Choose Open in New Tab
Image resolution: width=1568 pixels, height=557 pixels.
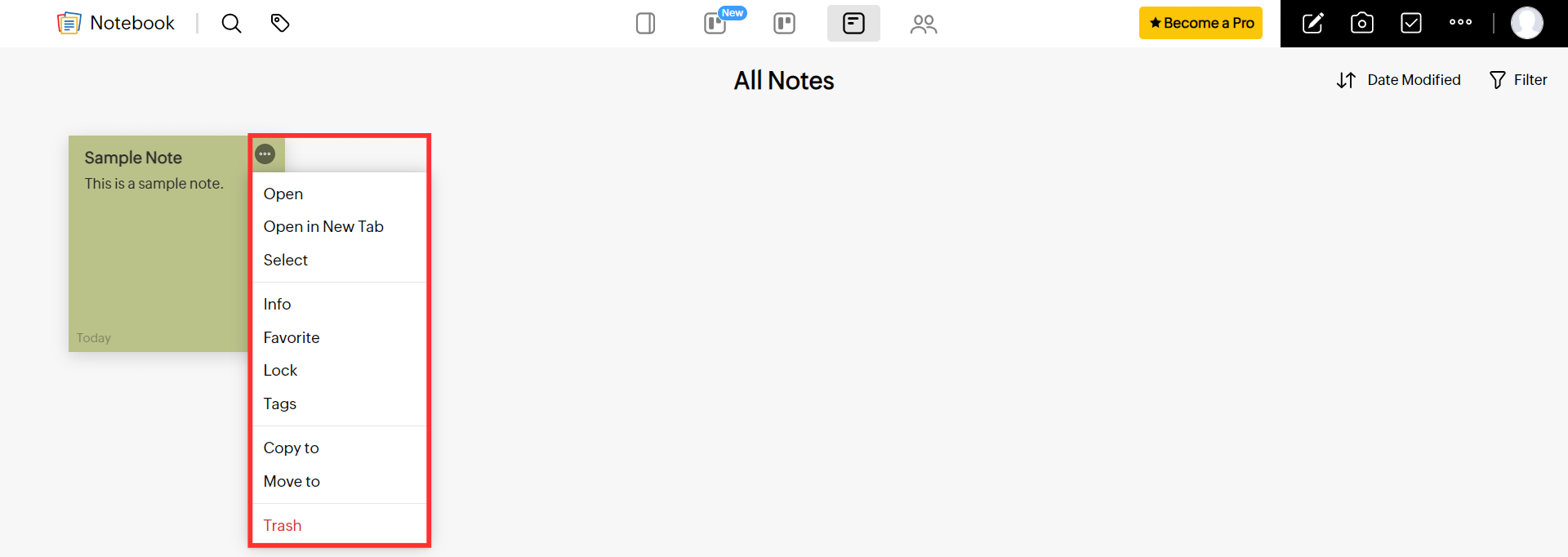(x=323, y=227)
